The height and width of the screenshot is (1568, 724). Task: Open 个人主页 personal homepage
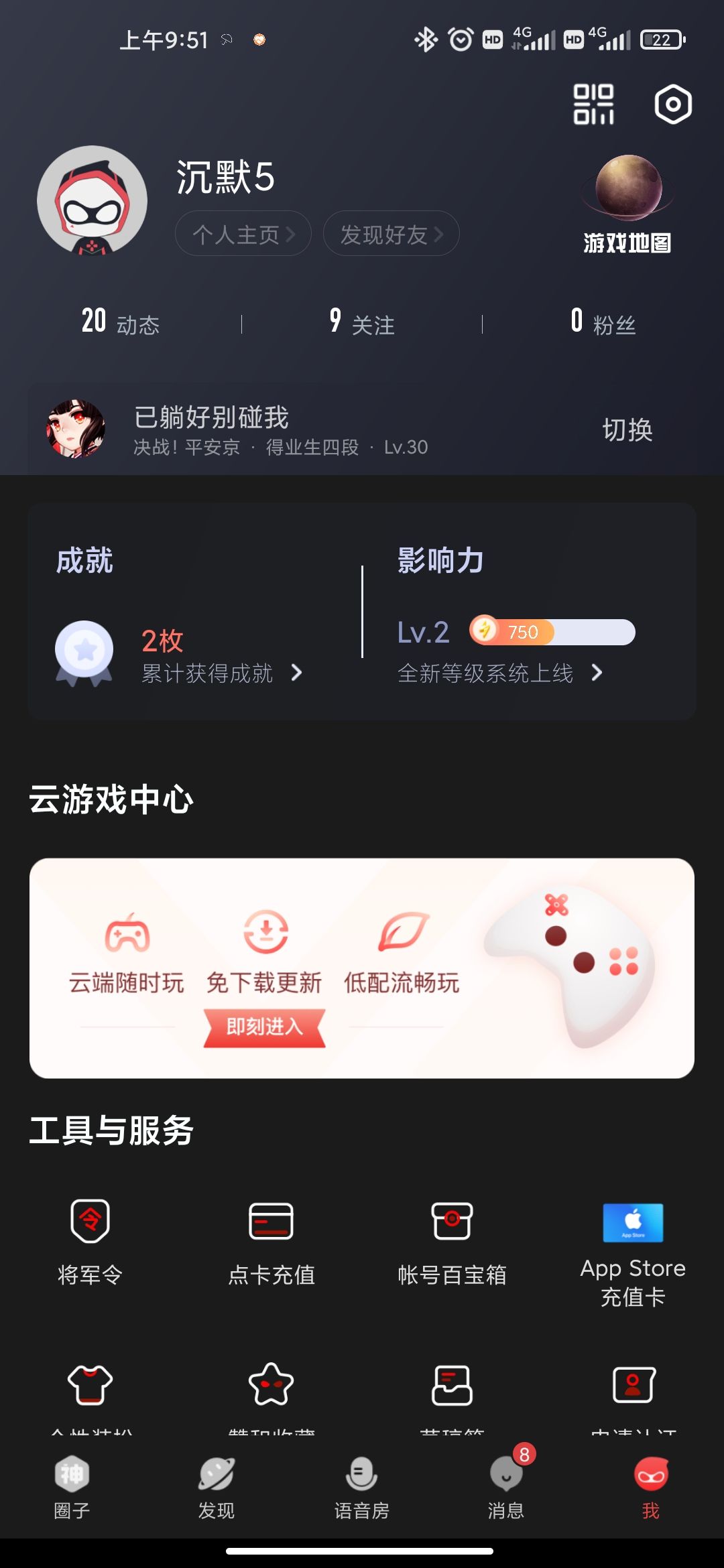pos(241,233)
